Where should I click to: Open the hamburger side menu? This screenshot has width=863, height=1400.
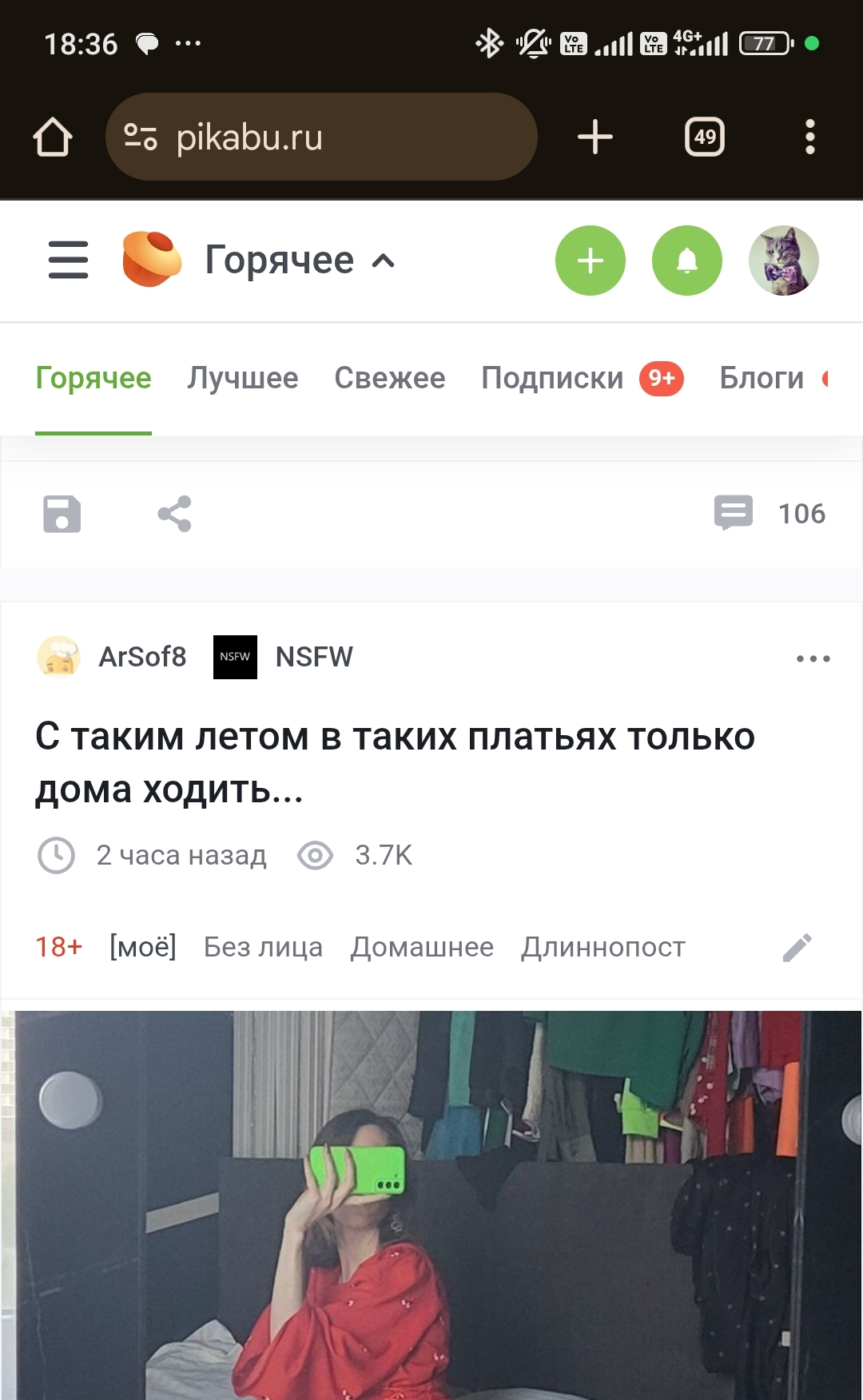click(x=68, y=260)
